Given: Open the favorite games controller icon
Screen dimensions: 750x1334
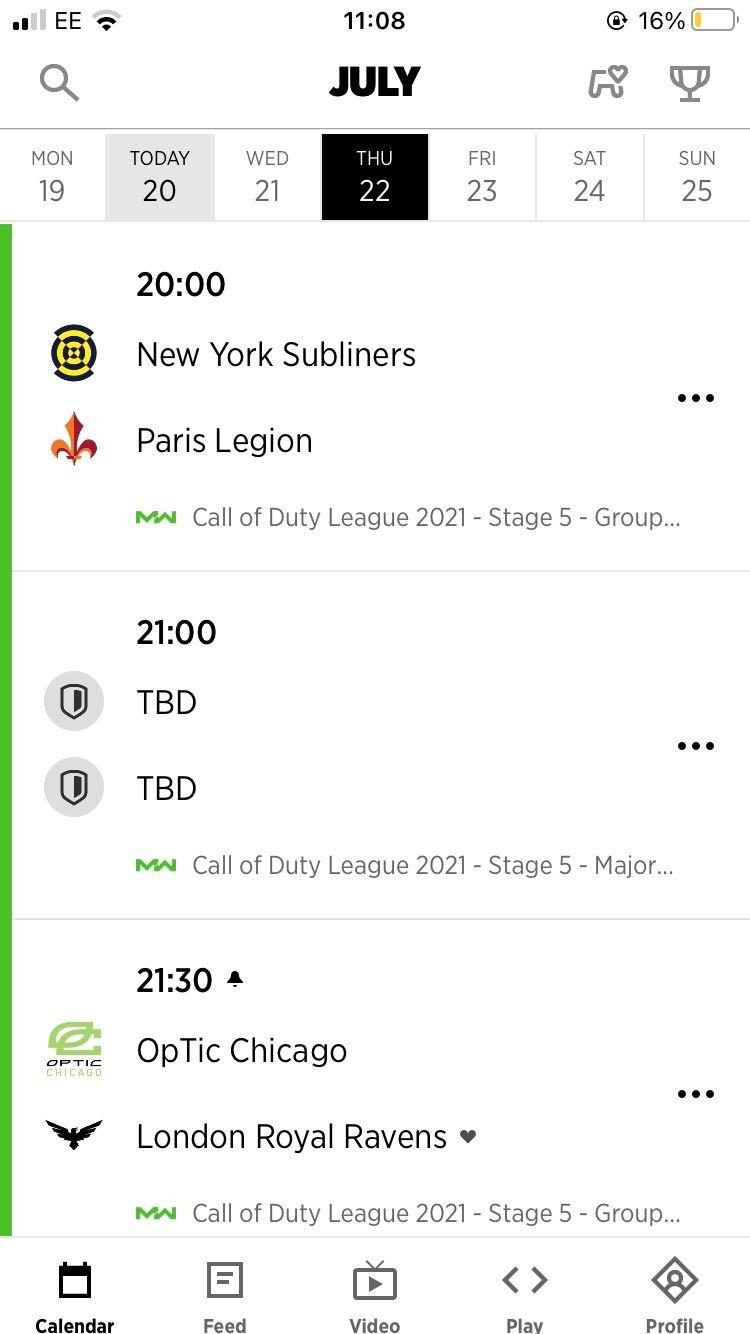Looking at the screenshot, I should [607, 83].
